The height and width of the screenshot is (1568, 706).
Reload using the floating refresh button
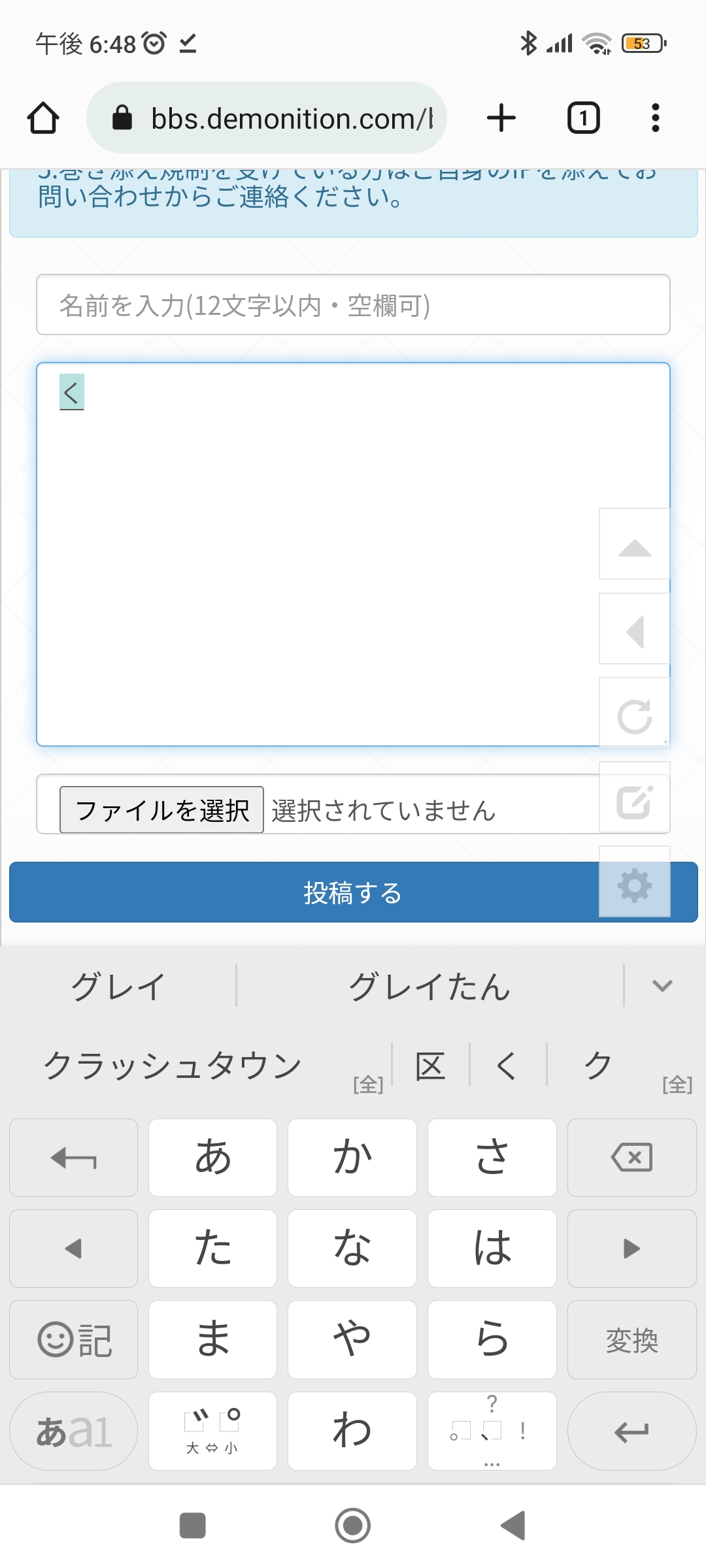pyautogui.click(x=634, y=715)
